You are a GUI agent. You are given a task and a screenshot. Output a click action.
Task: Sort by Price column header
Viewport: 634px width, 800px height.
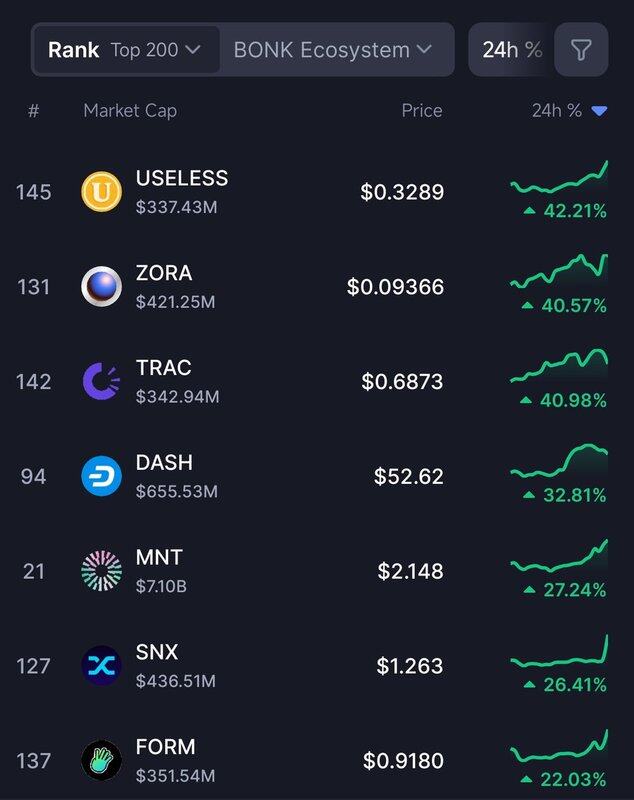(421, 111)
